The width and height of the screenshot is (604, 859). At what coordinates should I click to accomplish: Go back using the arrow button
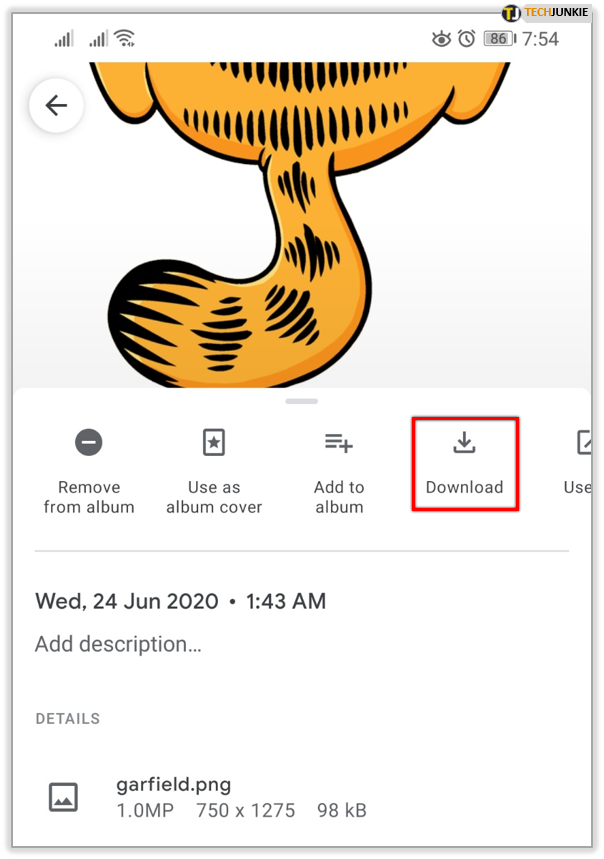pos(56,106)
